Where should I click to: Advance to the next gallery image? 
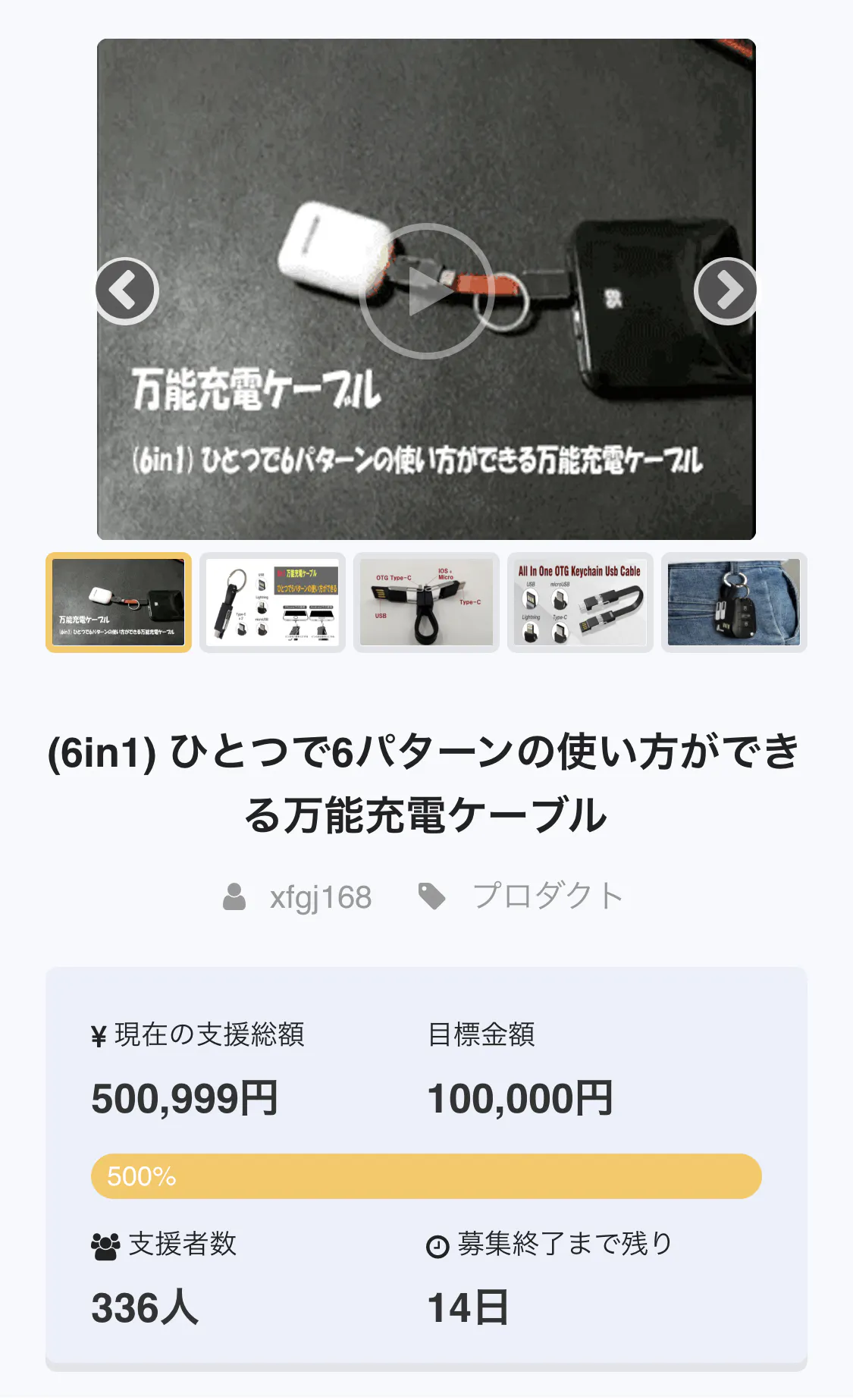pyautogui.click(x=726, y=291)
